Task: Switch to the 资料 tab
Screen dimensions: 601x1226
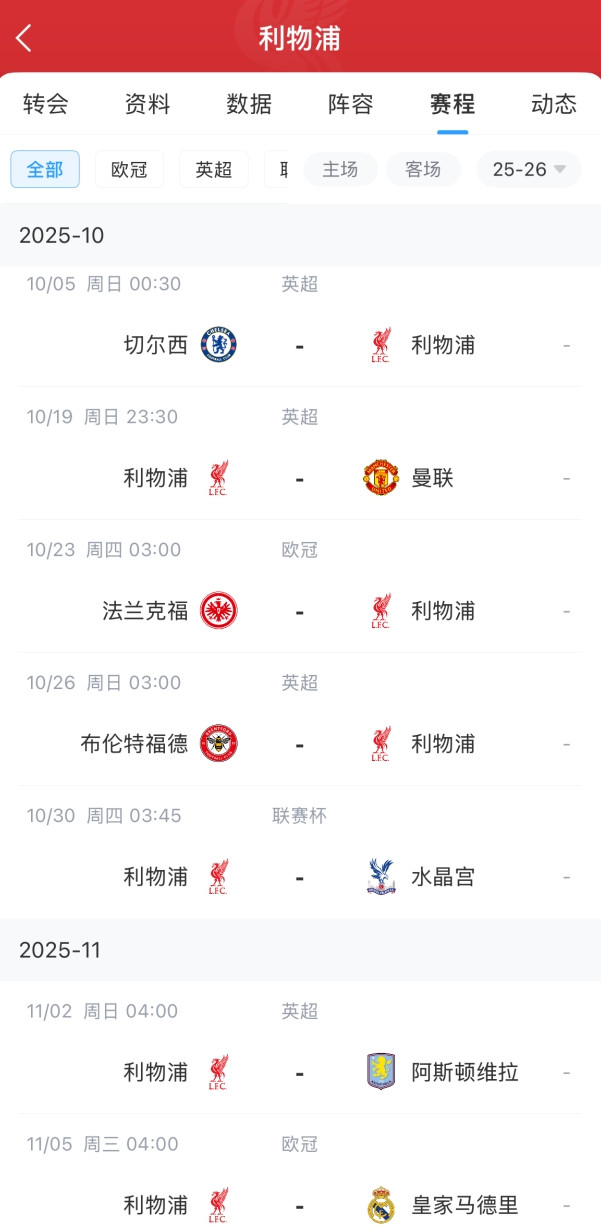Action: point(148,104)
